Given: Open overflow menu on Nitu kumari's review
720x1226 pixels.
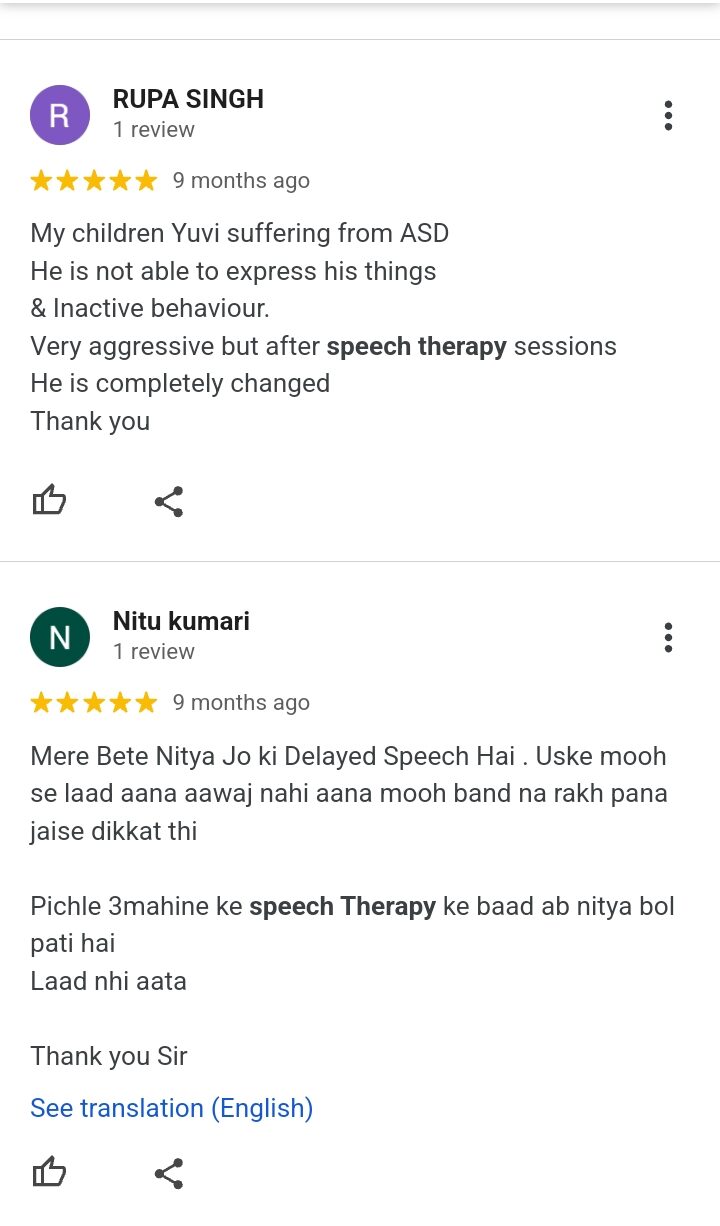Looking at the screenshot, I should tap(668, 637).
